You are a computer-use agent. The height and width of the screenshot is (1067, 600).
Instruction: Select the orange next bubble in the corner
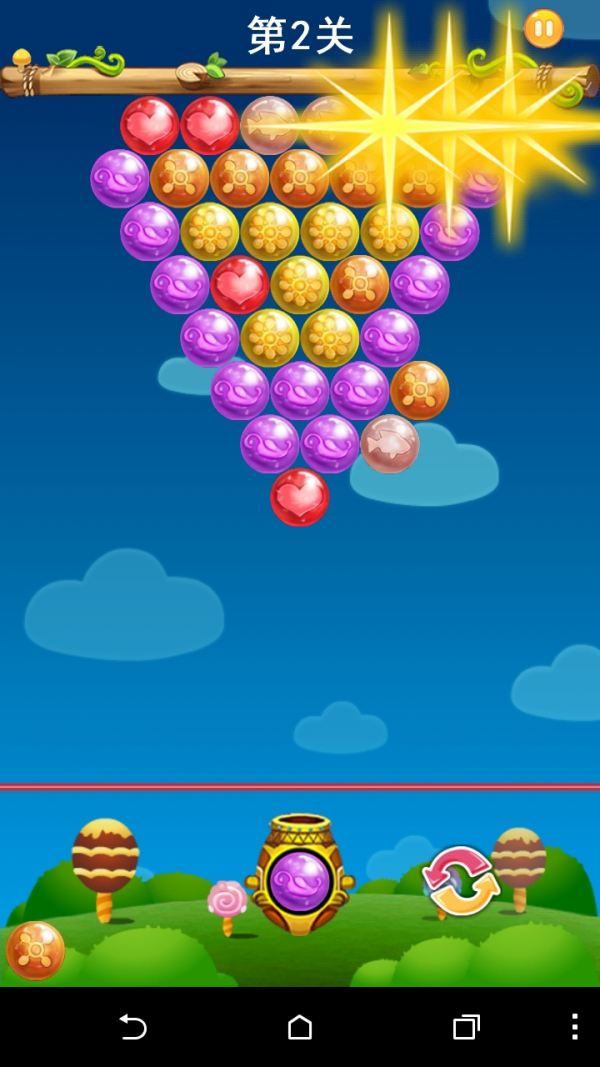pyautogui.click(x=35, y=950)
